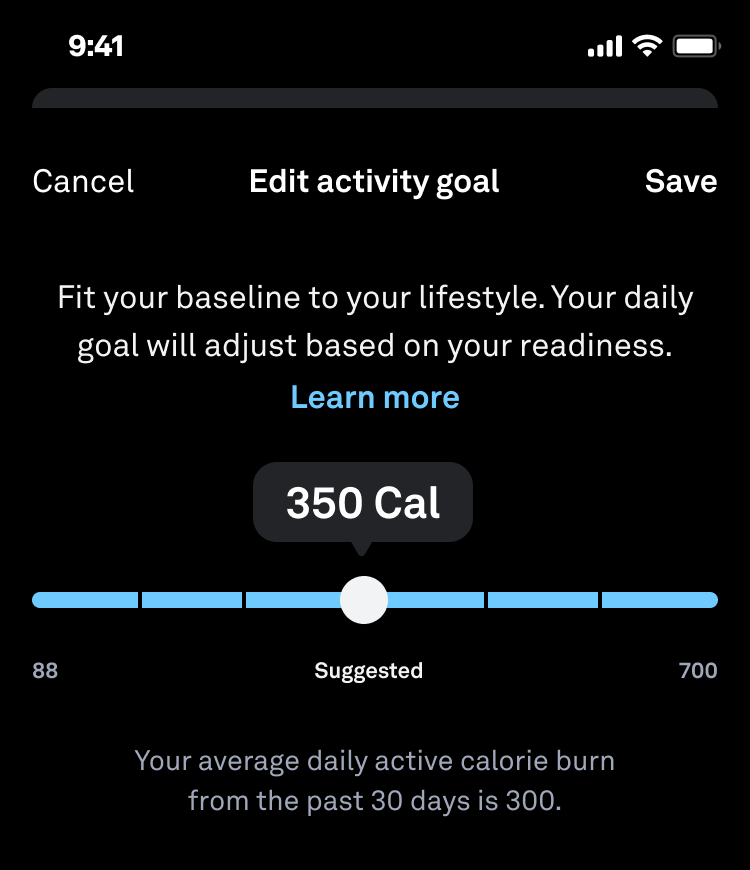This screenshot has width=750, height=870.
Task: Tap the calorie goal slider handle
Action: [x=363, y=600]
